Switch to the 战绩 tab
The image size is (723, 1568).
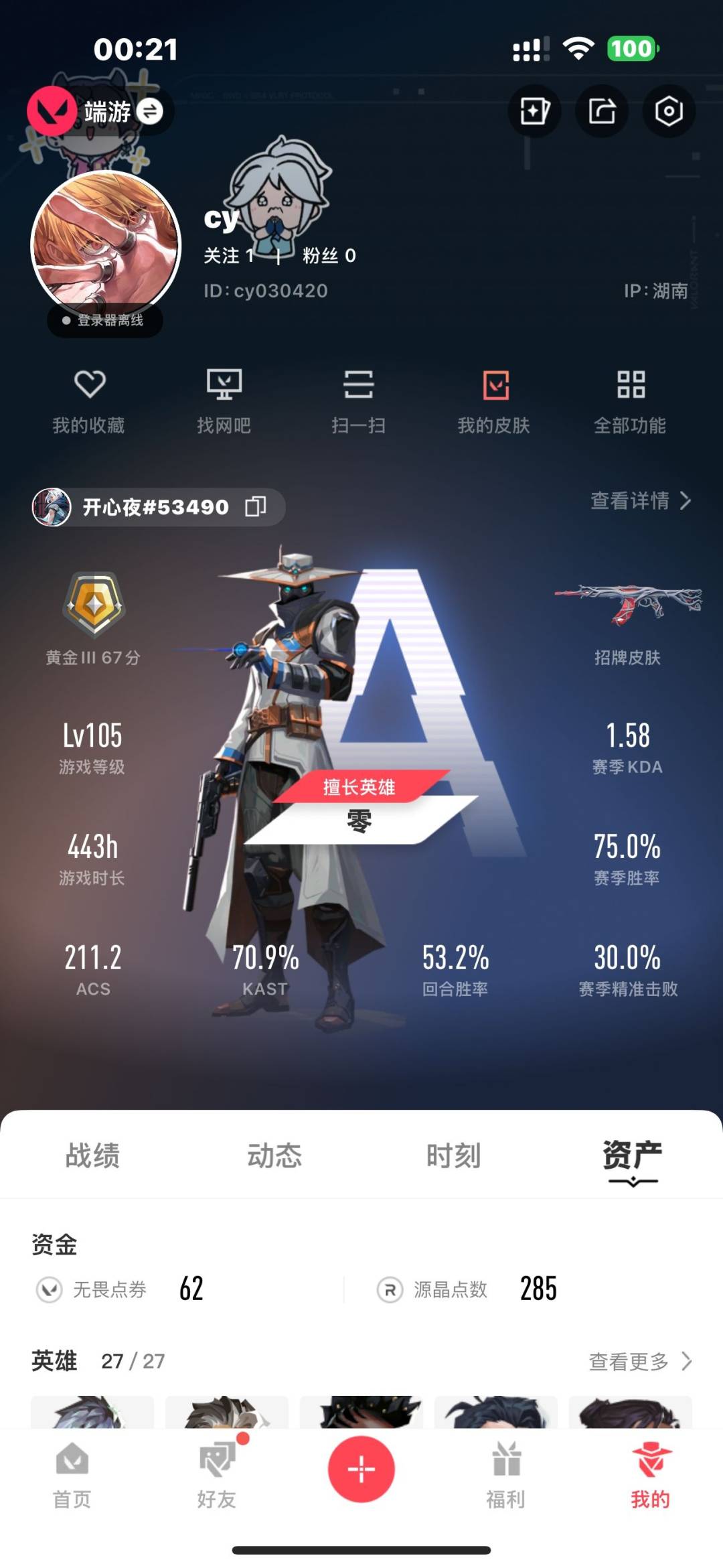pyautogui.click(x=92, y=1155)
